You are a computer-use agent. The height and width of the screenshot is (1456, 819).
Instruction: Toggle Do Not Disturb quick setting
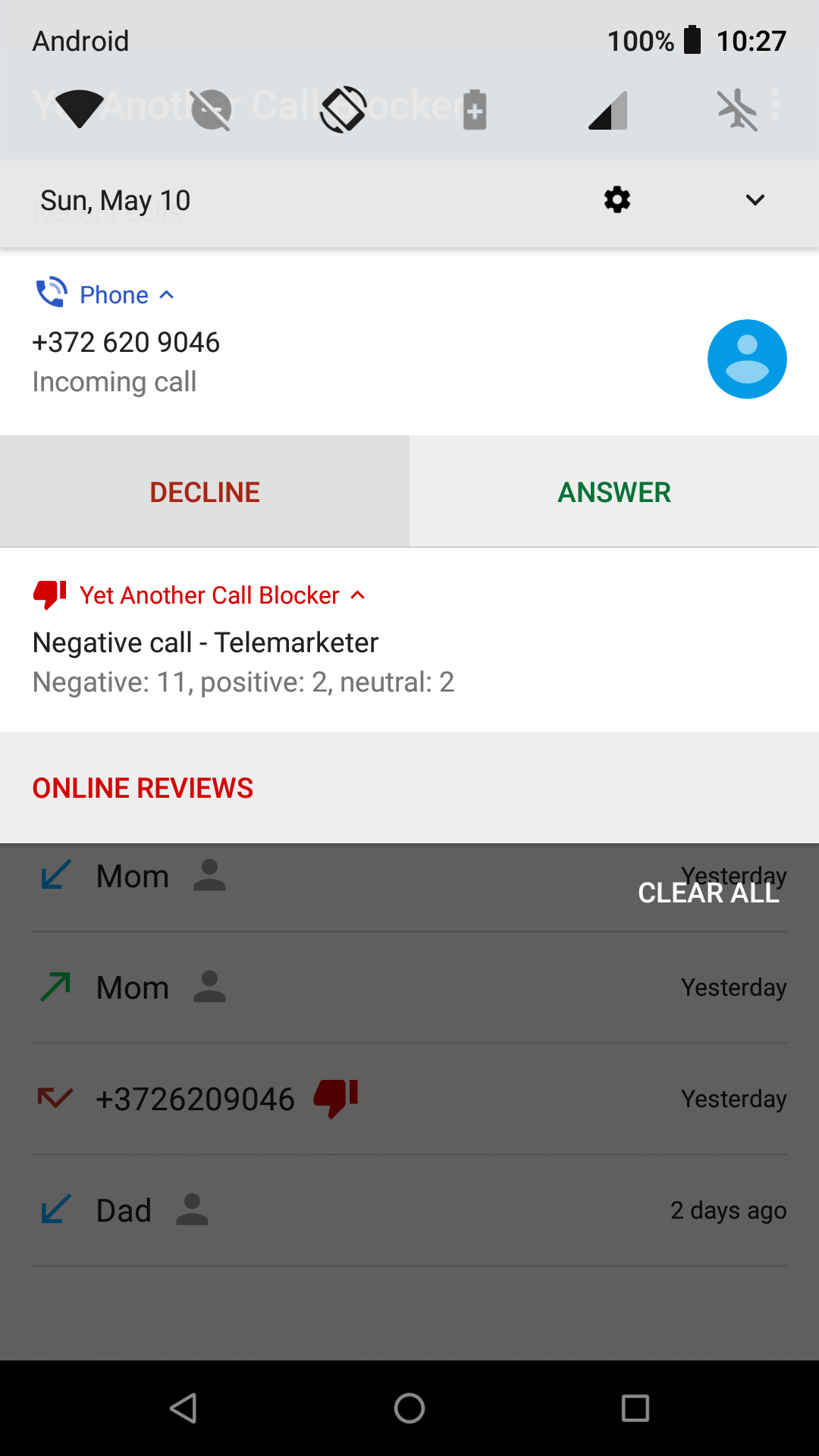[211, 110]
